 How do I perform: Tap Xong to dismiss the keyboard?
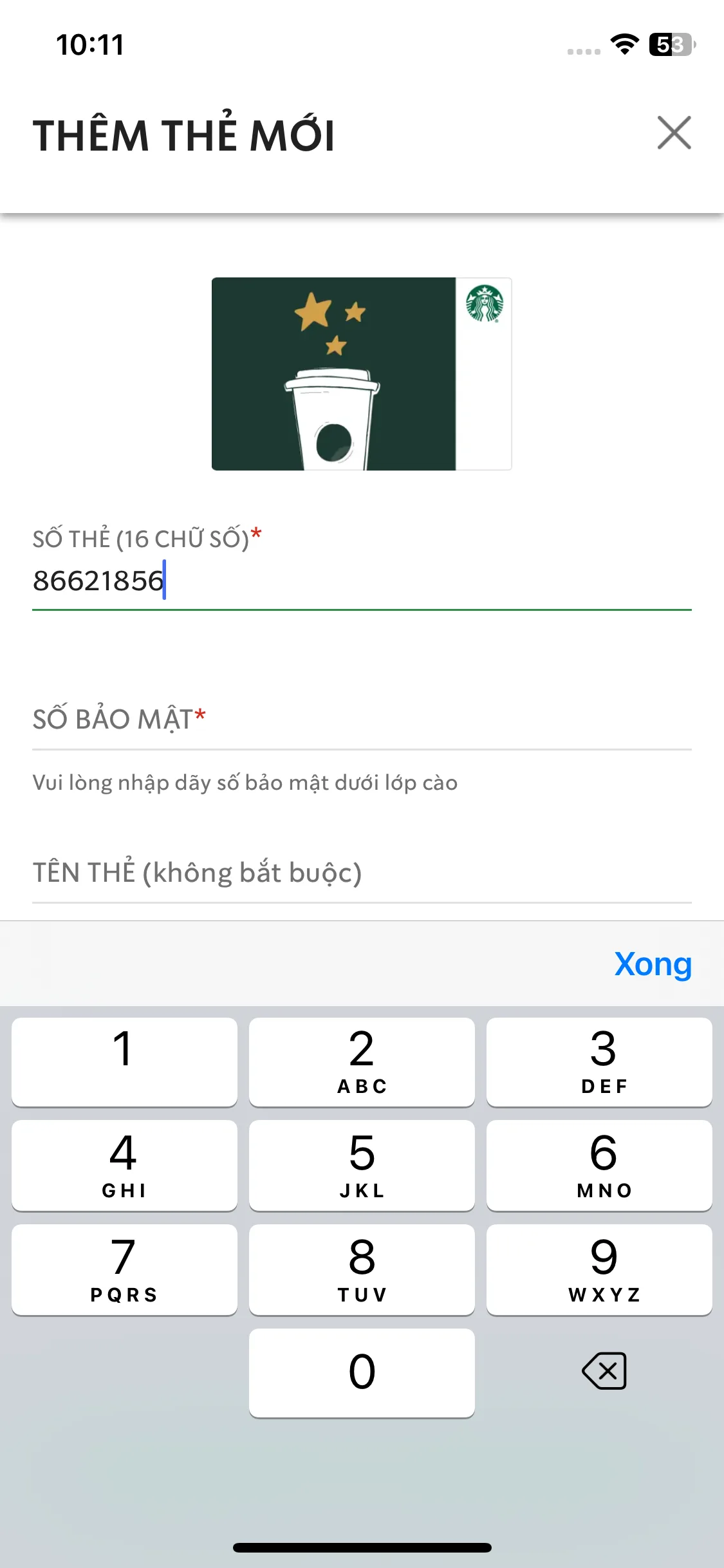tap(653, 964)
